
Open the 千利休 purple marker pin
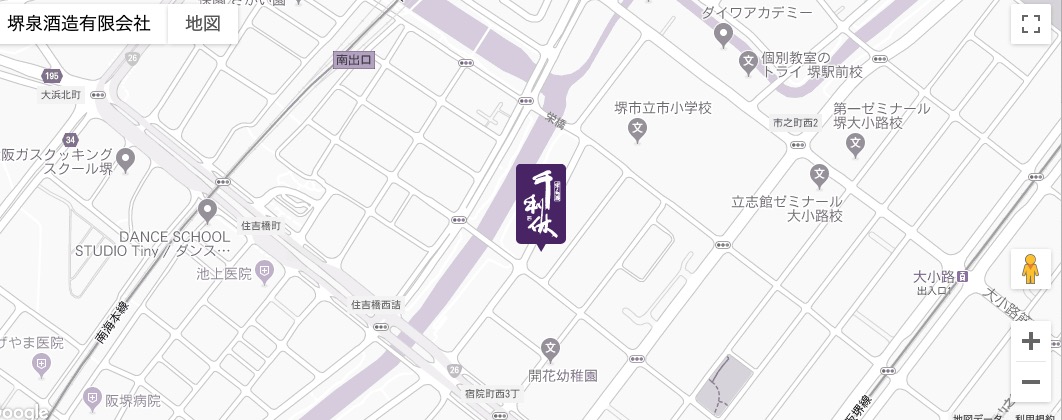click(x=541, y=205)
